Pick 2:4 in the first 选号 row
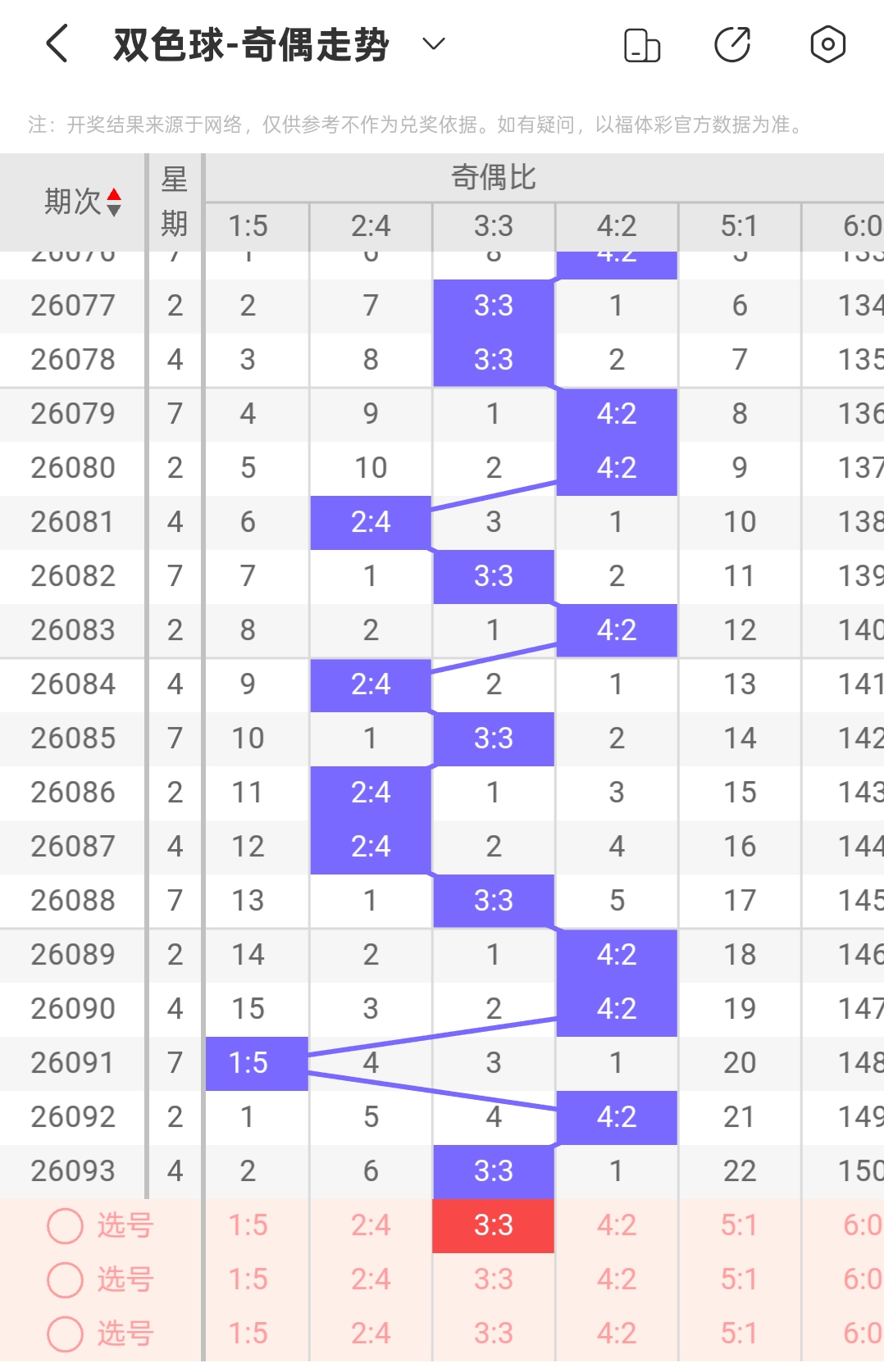This screenshot has width=884, height=1372. [371, 1225]
